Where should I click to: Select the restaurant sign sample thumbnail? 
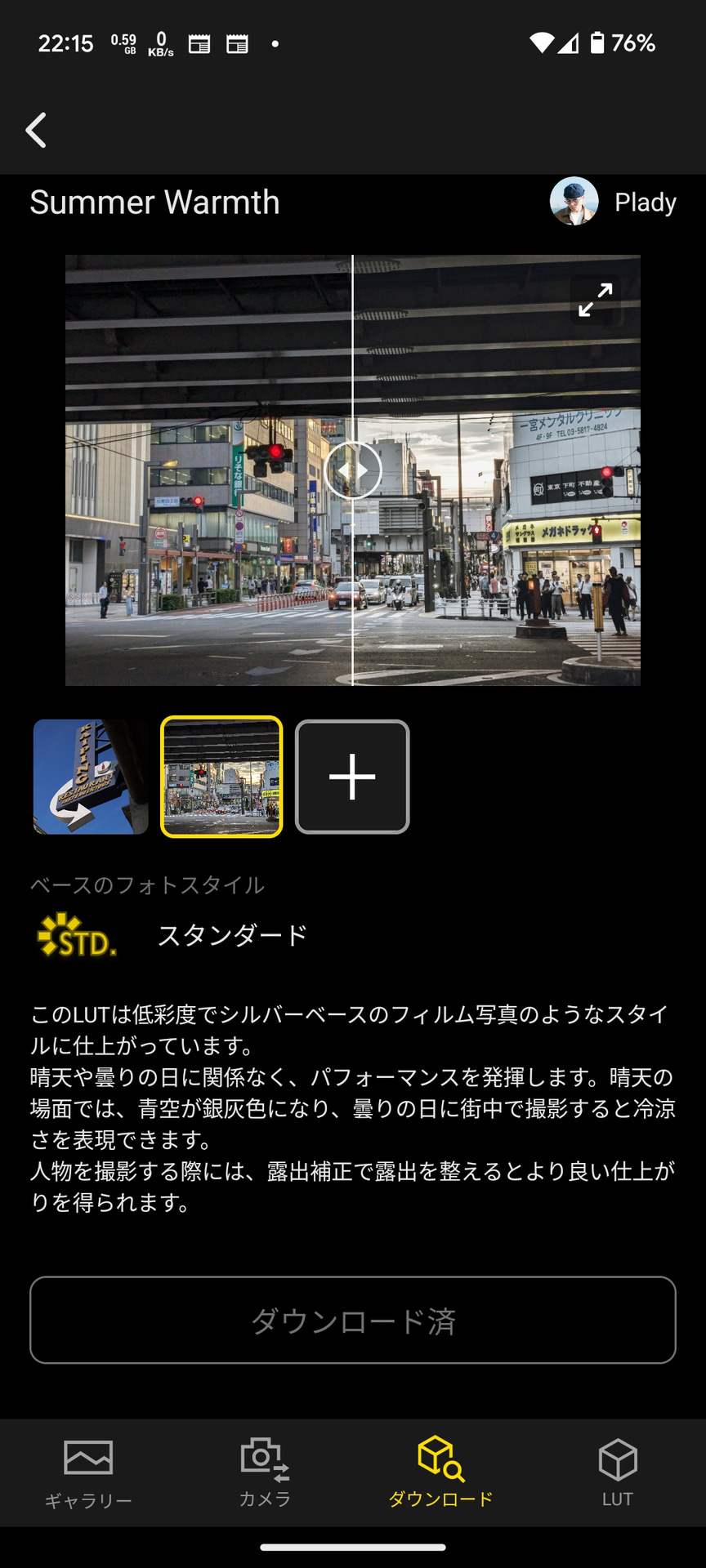(90, 777)
